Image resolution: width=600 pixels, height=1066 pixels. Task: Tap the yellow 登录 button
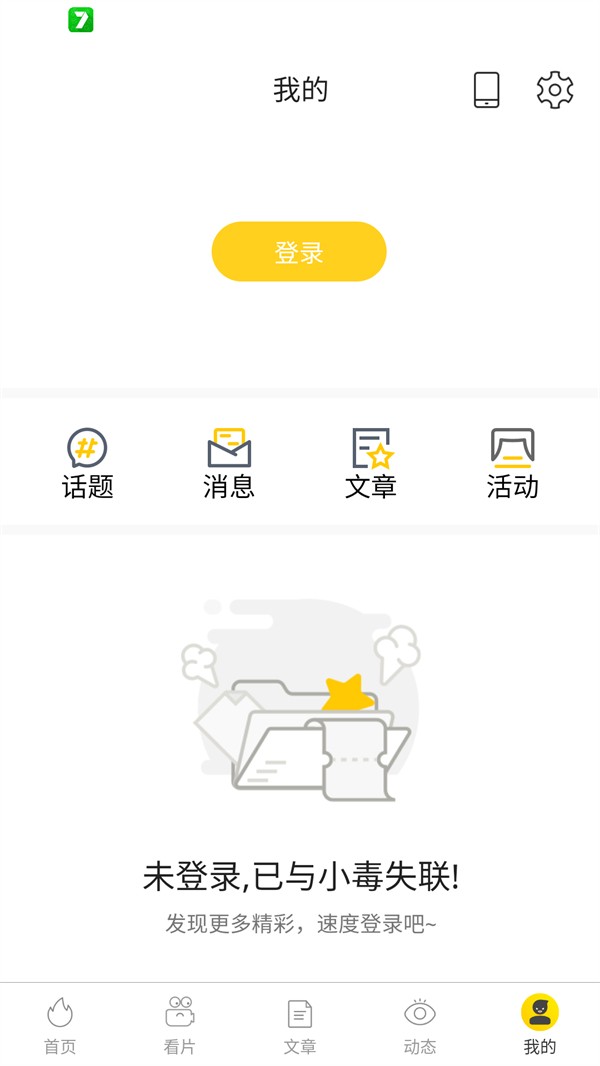coord(299,252)
